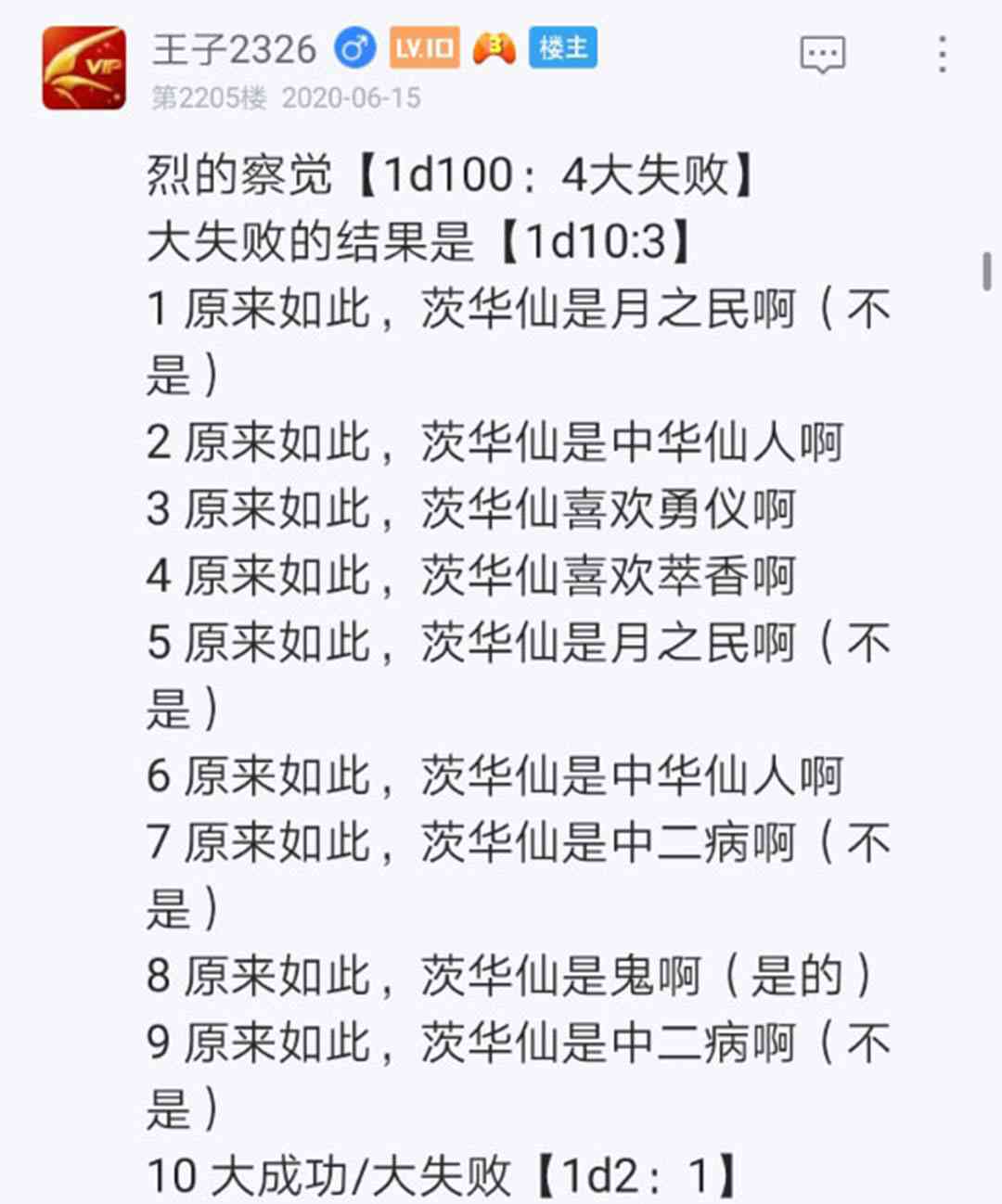The image size is (1002, 1204).
Task: Tap the username 王子2326
Action: [x=234, y=48]
